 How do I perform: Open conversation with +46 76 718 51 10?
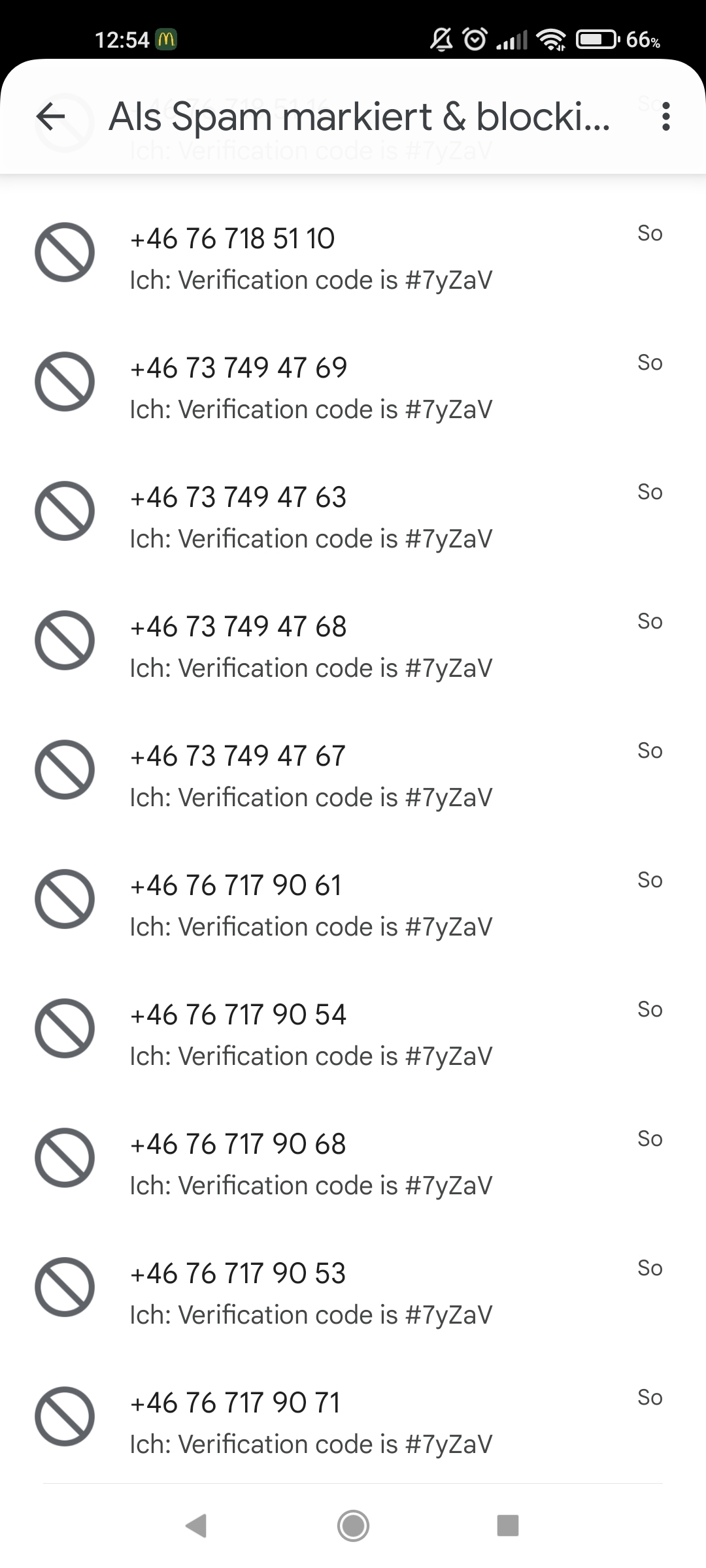coord(353,259)
